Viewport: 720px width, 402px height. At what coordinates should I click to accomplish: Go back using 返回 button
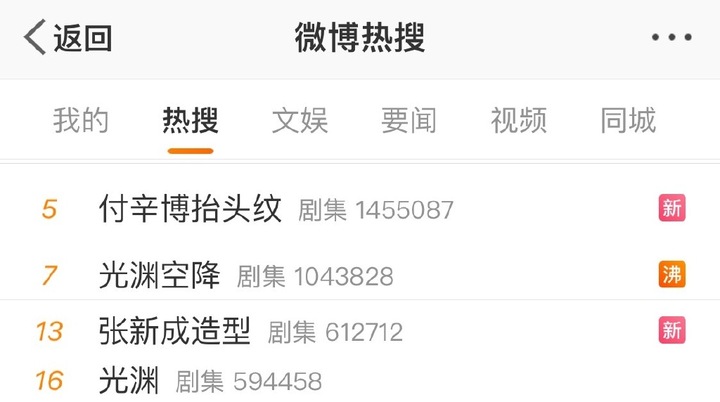(x=68, y=38)
